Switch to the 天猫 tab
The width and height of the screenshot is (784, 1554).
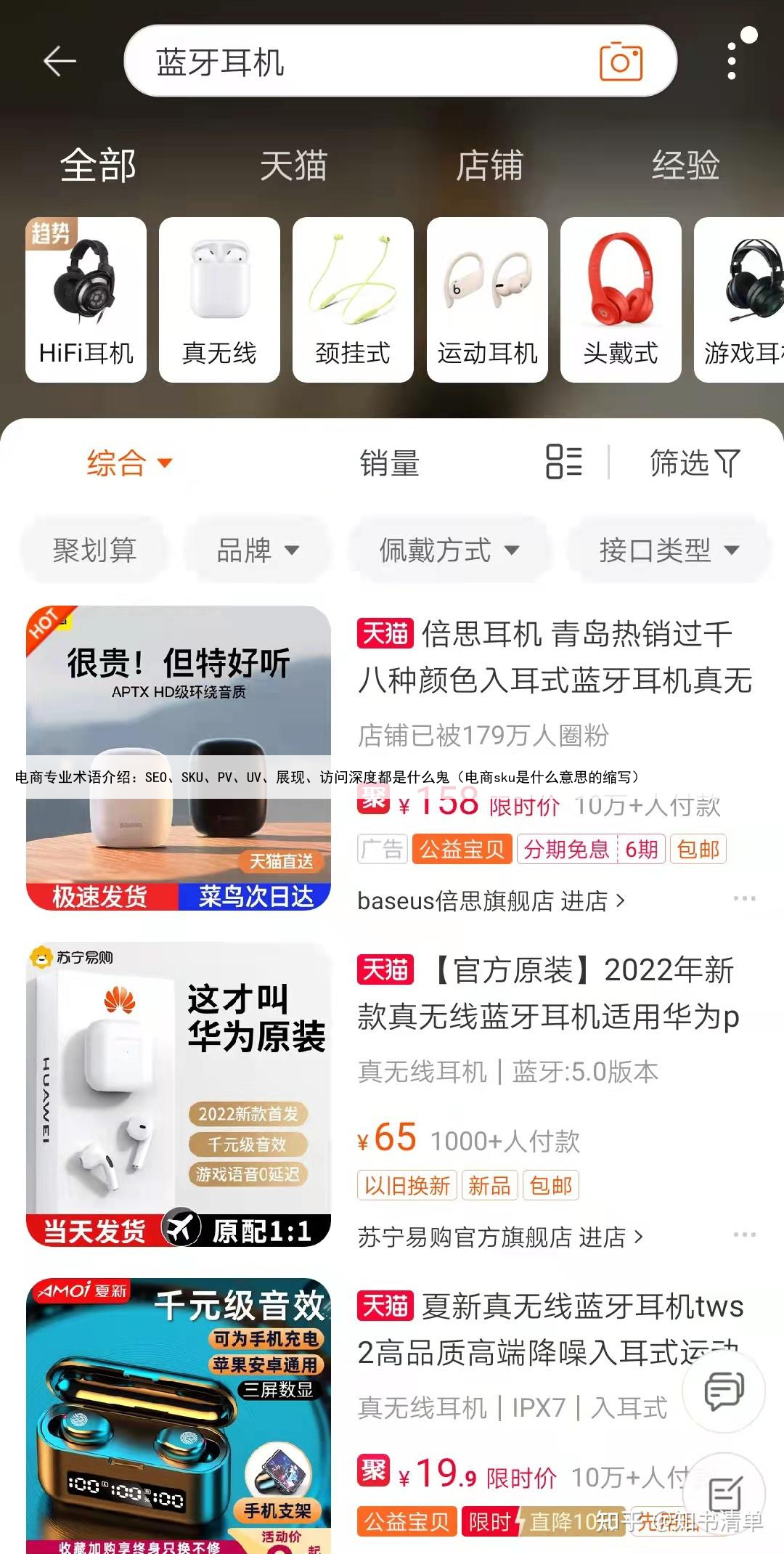coord(294,166)
